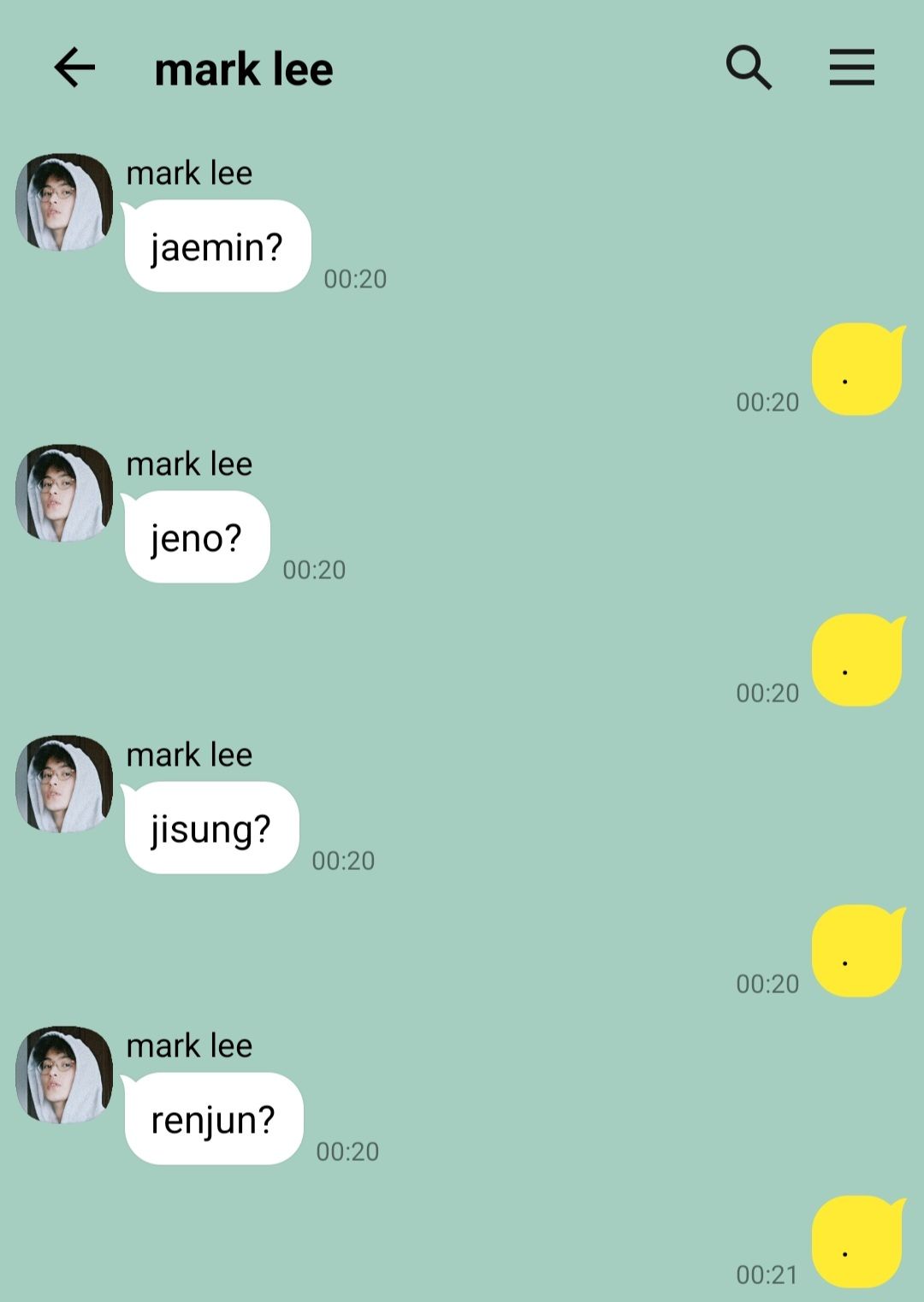Go back using the arrow icon
The image size is (924, 1302).
tap(74, 68)
